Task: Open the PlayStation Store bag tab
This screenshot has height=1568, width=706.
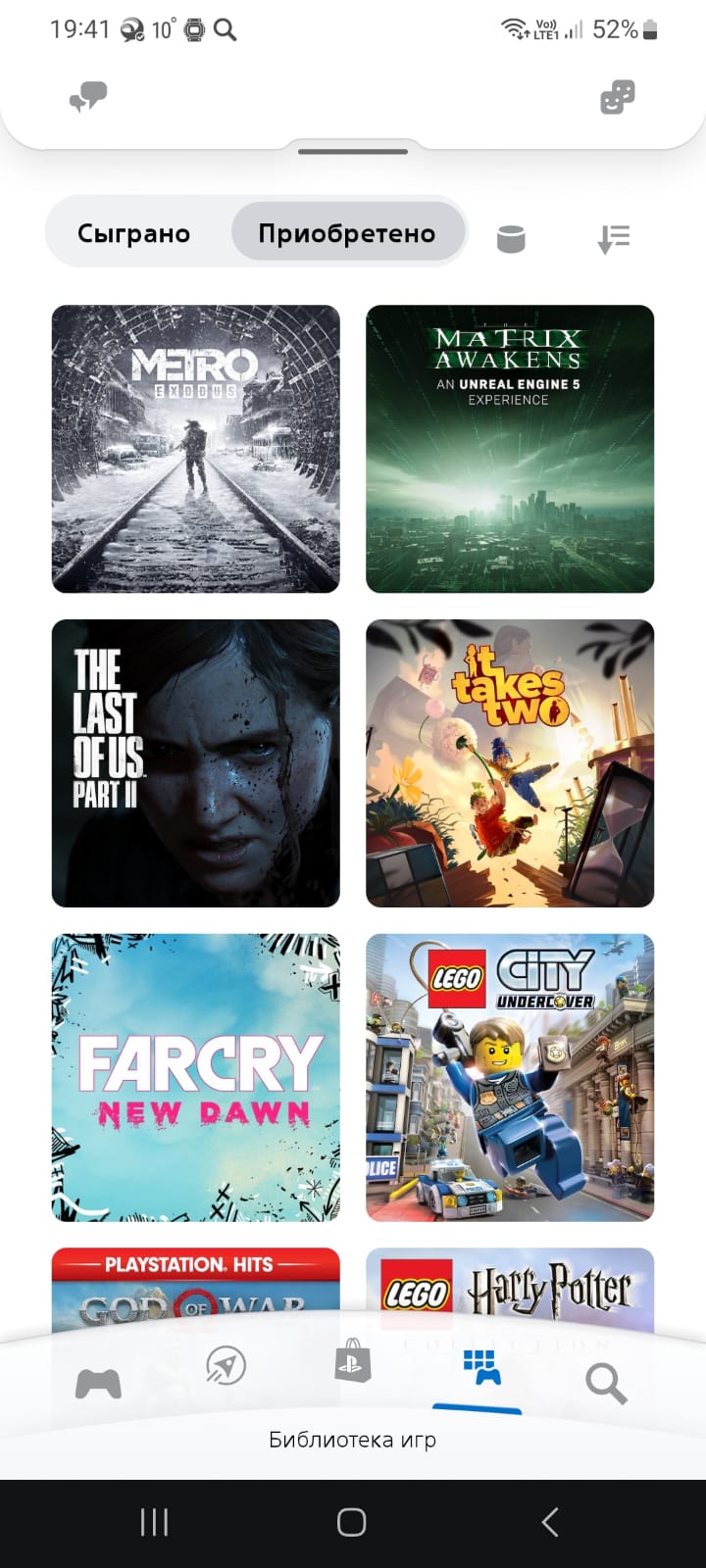Action: [353, 1360]
